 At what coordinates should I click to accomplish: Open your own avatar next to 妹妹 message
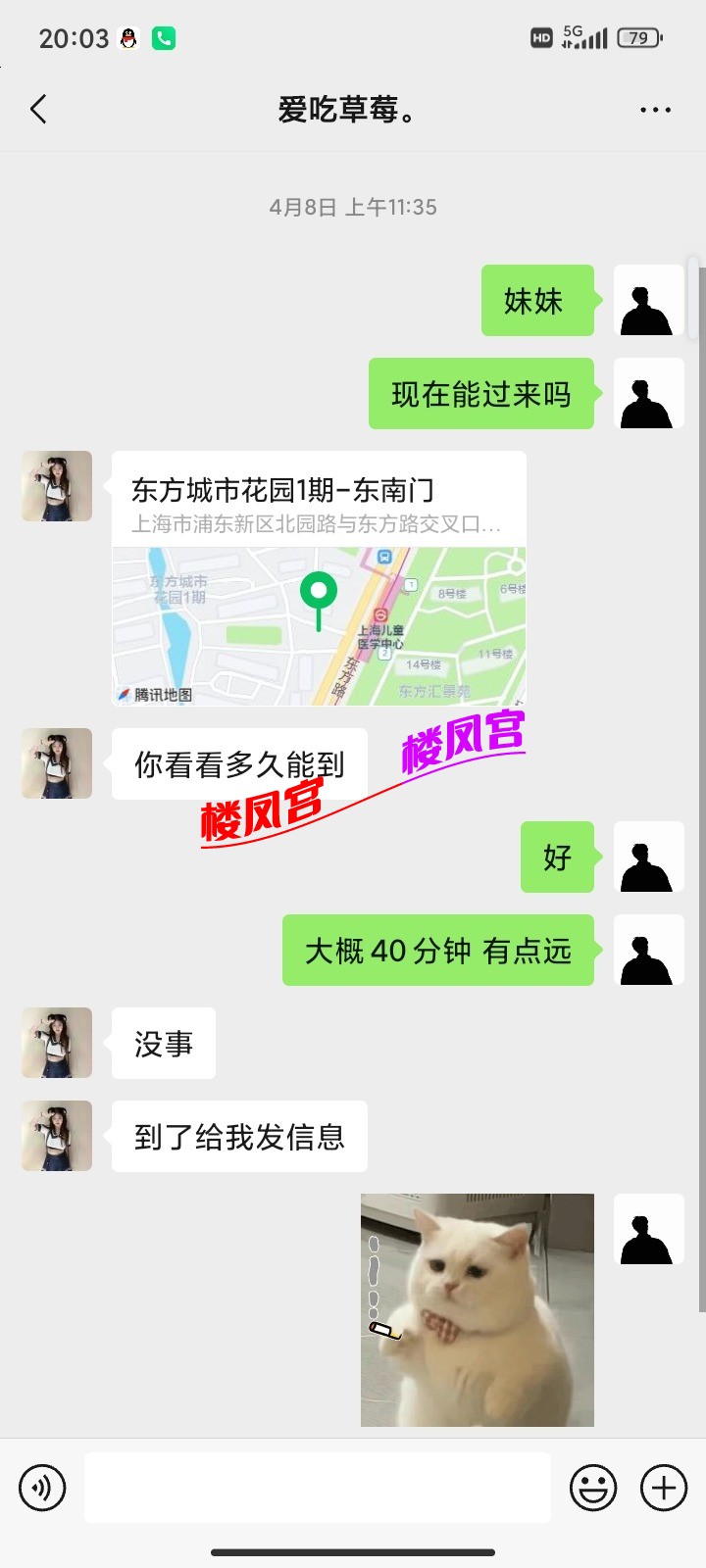coord(648,301)
